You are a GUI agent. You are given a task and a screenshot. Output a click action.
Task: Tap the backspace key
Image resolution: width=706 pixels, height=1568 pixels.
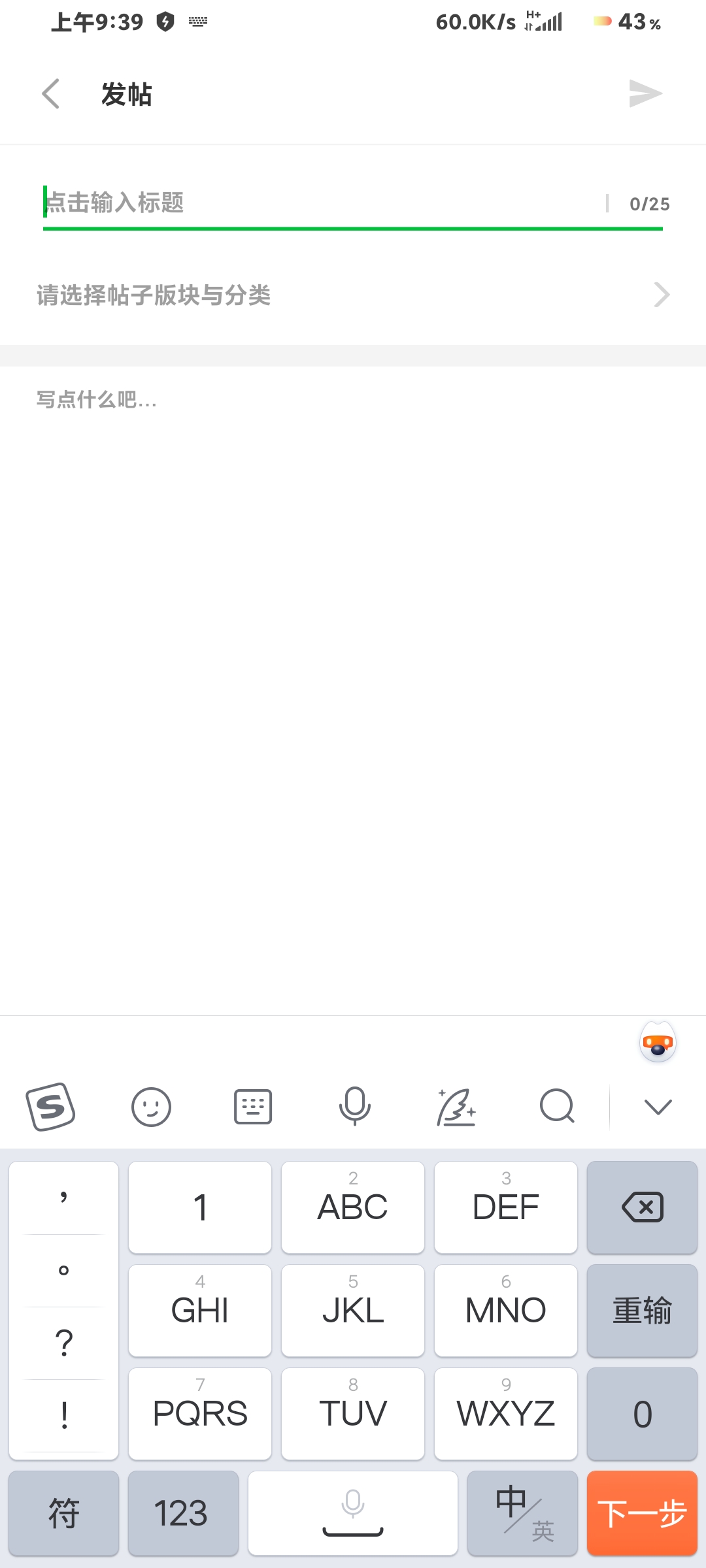click(642, 1207)
